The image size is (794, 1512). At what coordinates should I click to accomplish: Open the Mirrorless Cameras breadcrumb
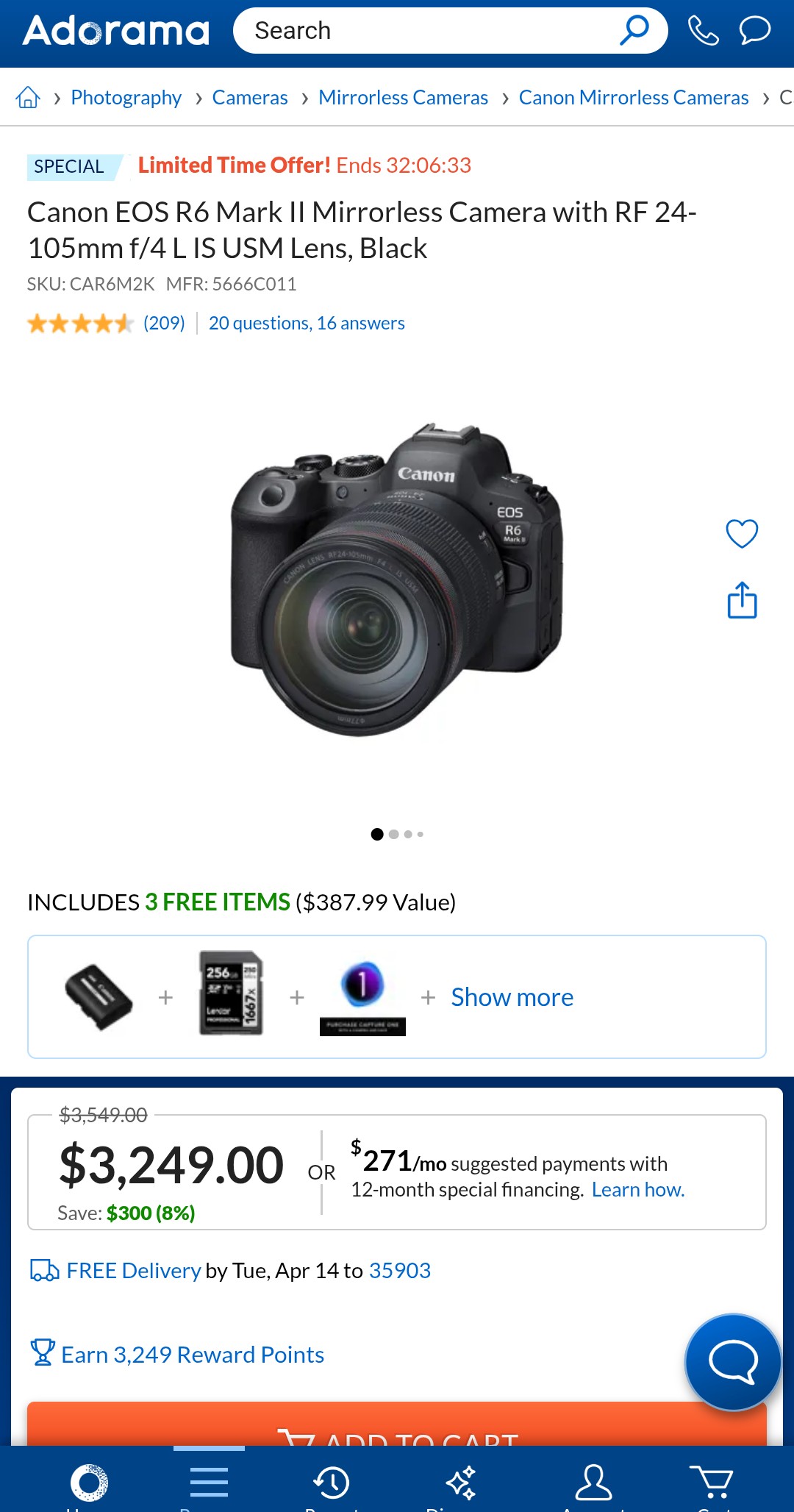[403, 97]
